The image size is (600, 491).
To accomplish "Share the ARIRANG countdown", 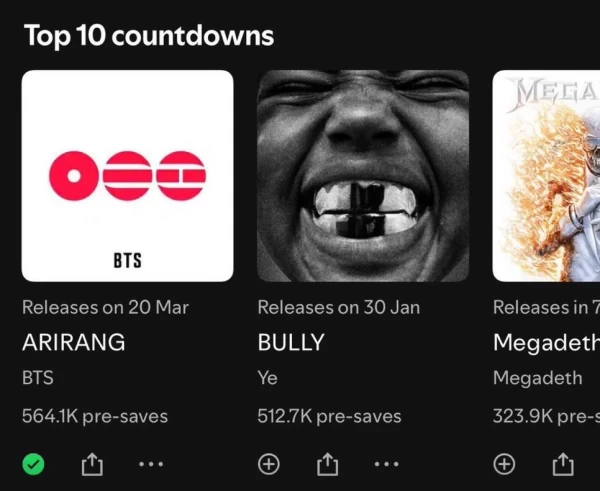I will tap(91, 464).
